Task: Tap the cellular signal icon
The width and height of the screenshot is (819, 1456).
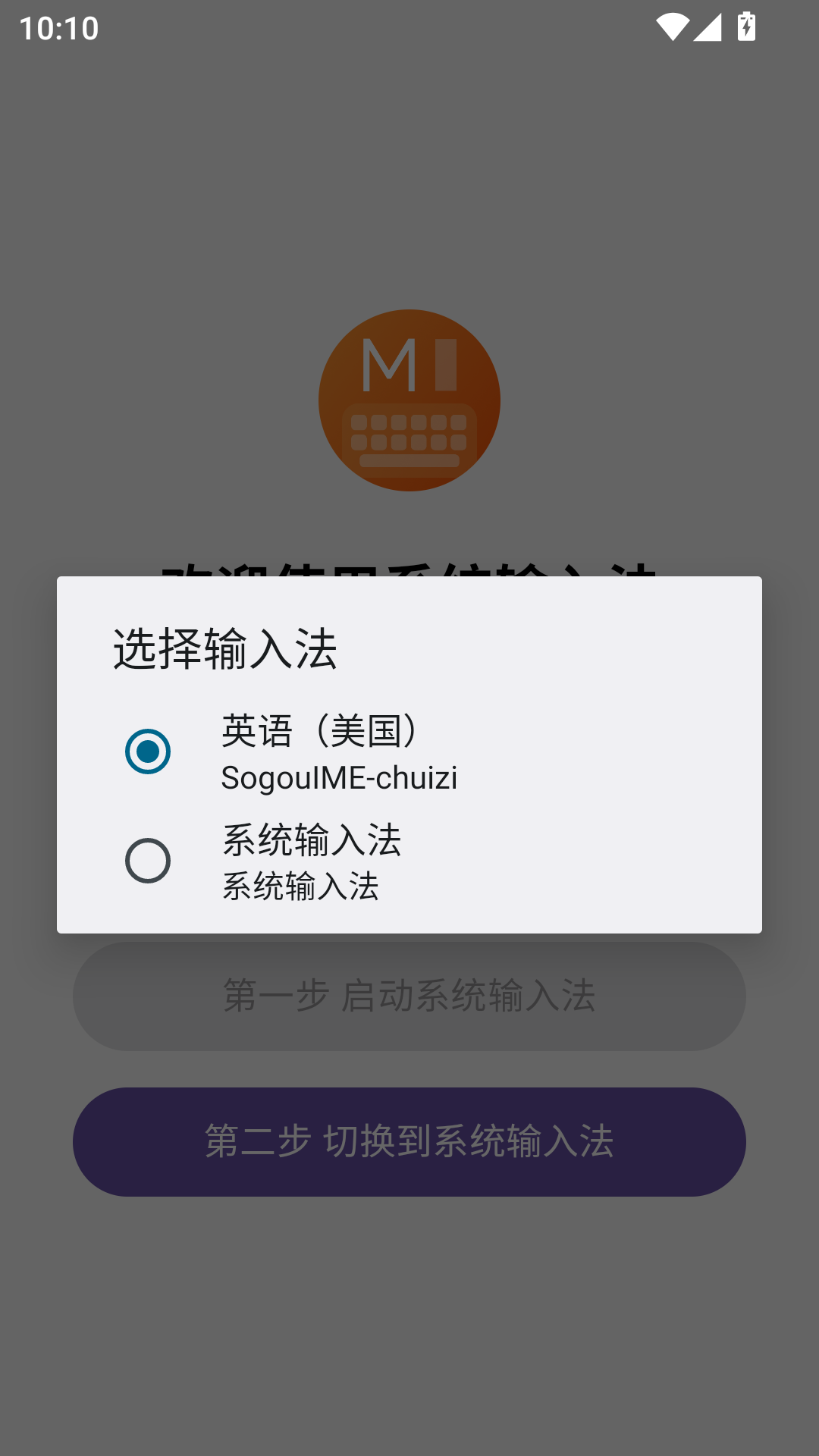Action: pyautogui.click(x=707, y=27)
